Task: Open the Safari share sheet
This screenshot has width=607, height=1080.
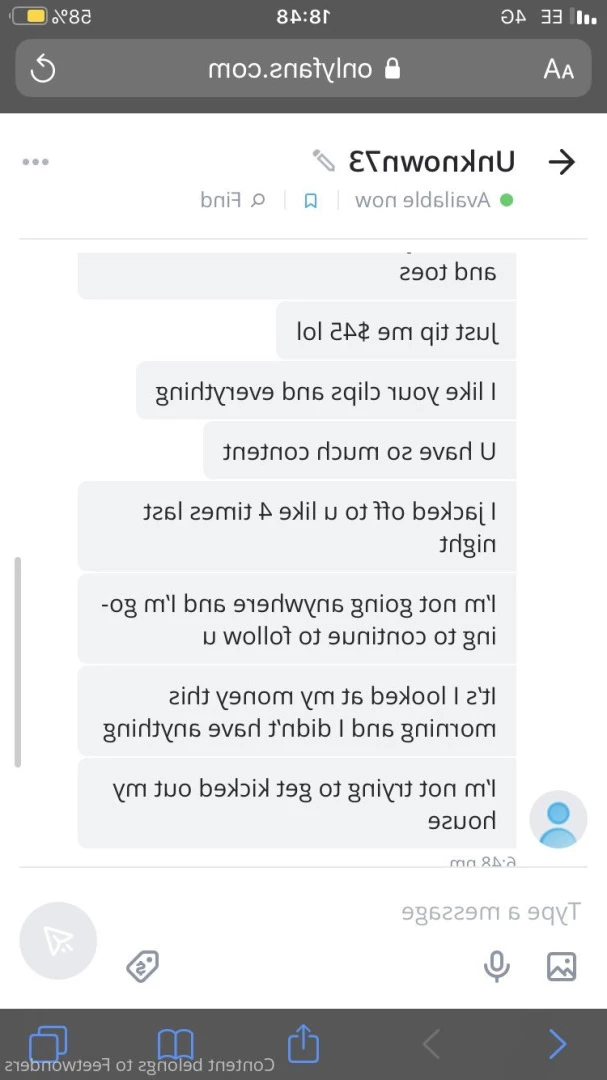Action: (x=302, y=1043)
